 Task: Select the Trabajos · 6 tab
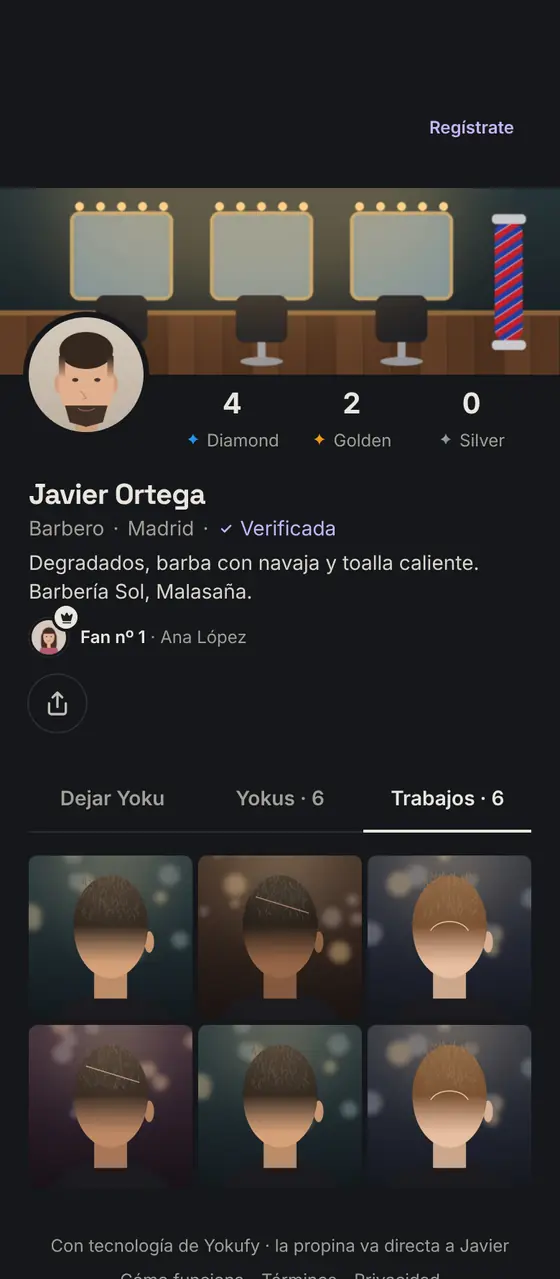tap(447, 798)
